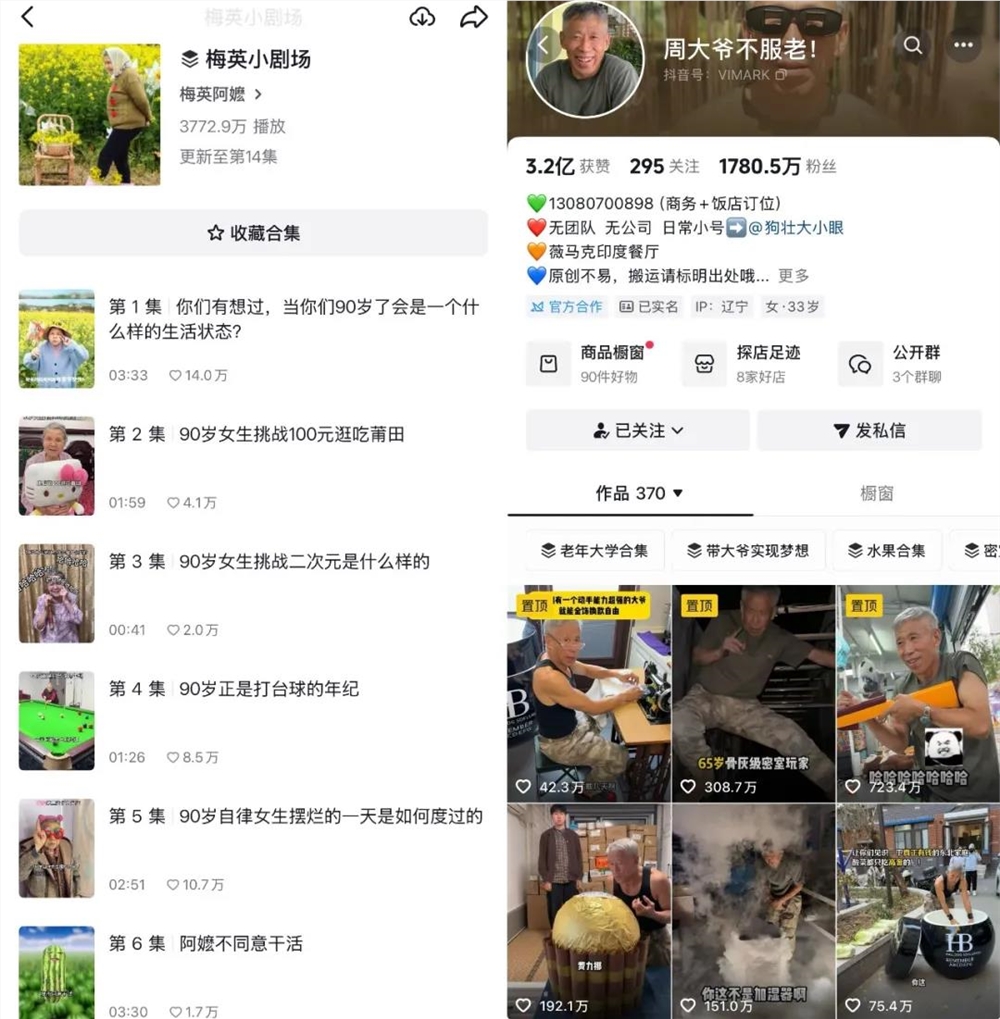Tap the 官方合作 official cooperation badge
Screen dimensions: 1000x1019
pyautogui.click(x=567, y=309)
